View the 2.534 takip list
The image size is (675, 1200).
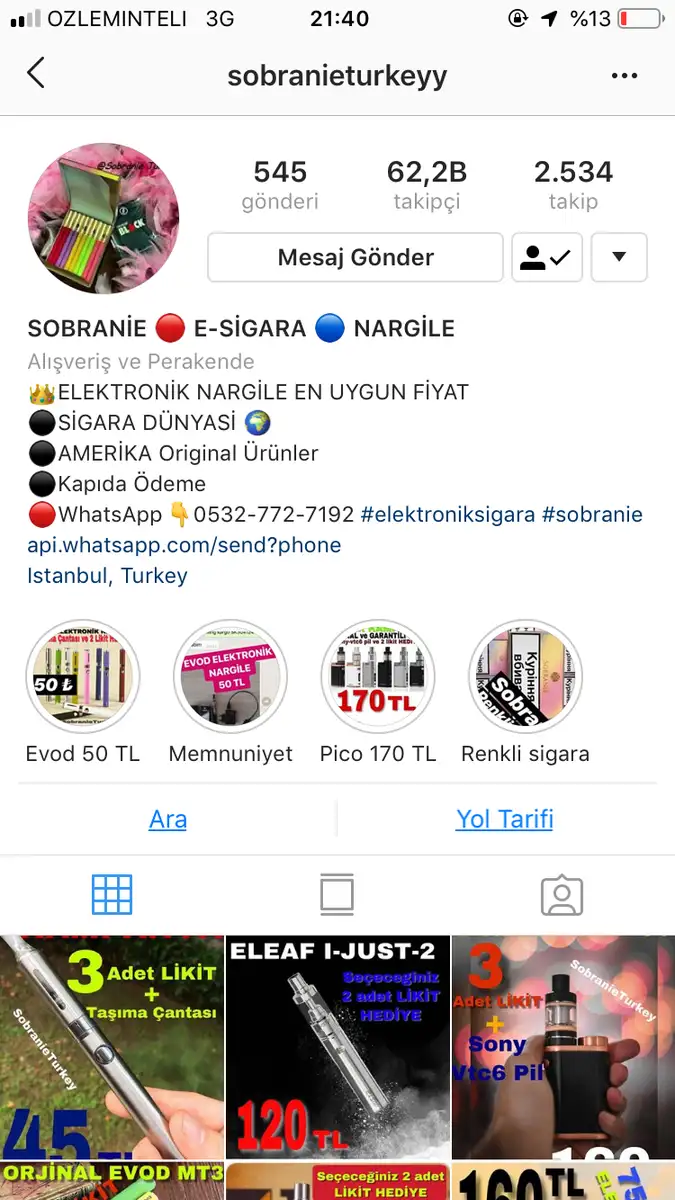pos(573,185)
